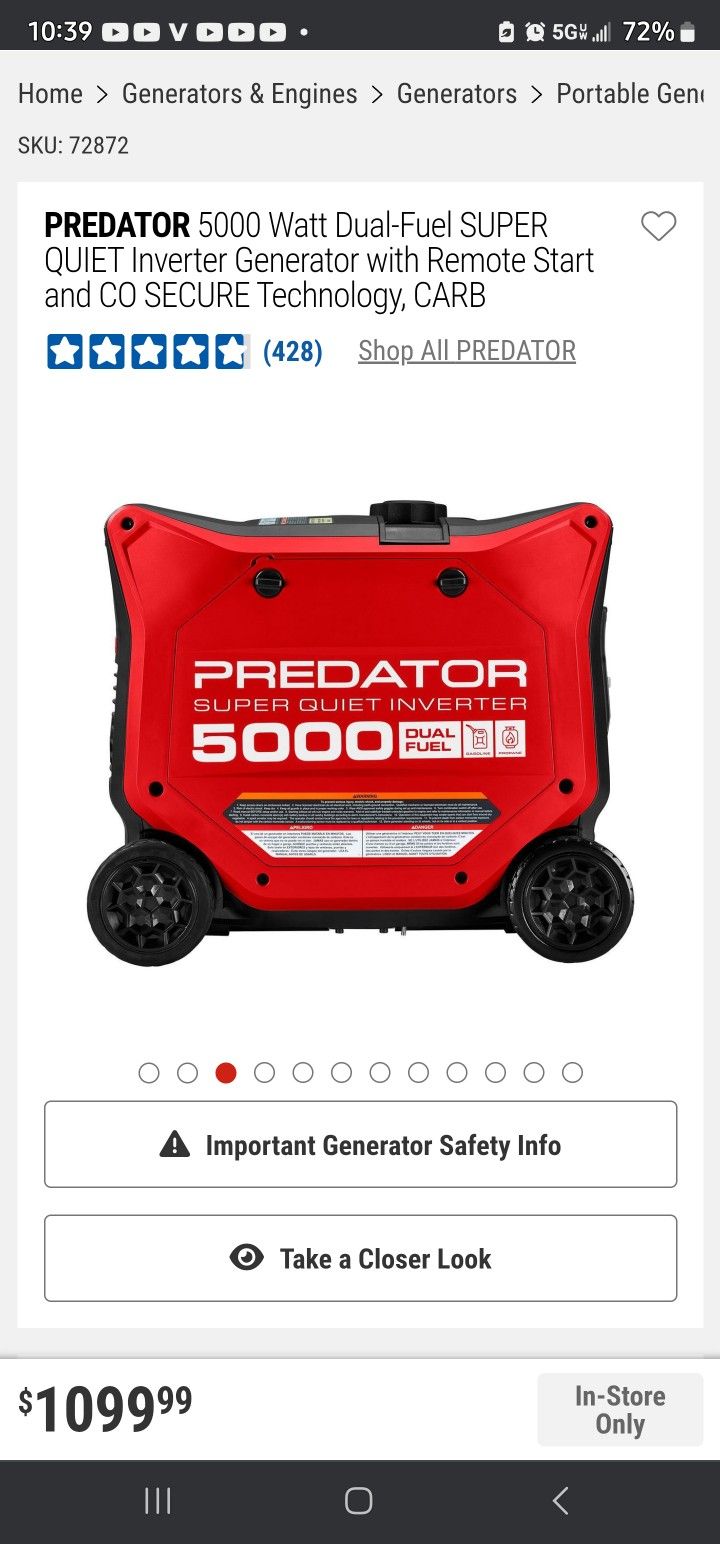Navigate to Home via the breadcrumb

coord(49,93)
